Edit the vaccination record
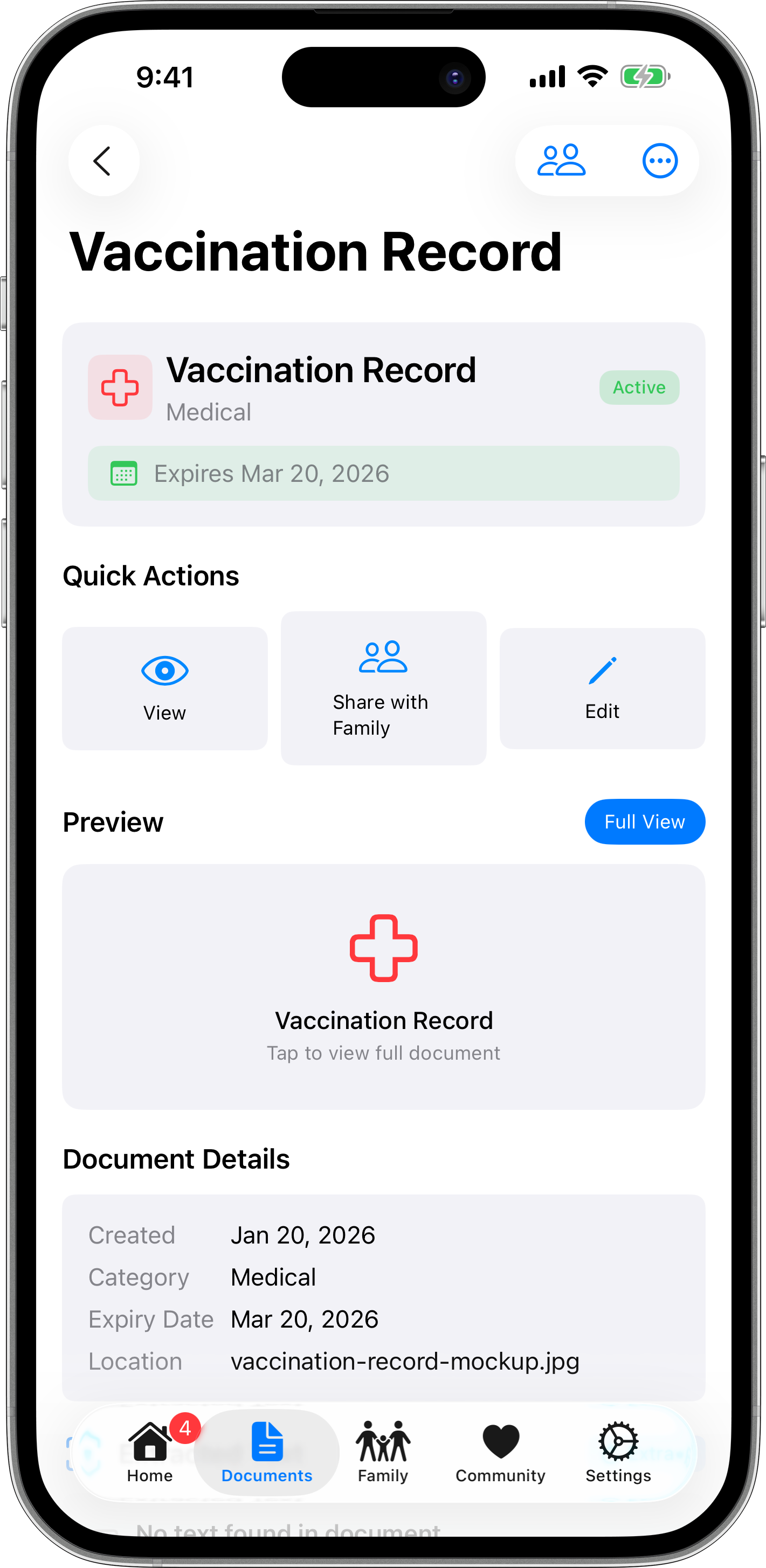The width and height of the screenshot is (766, 1568). coord(602,688)
